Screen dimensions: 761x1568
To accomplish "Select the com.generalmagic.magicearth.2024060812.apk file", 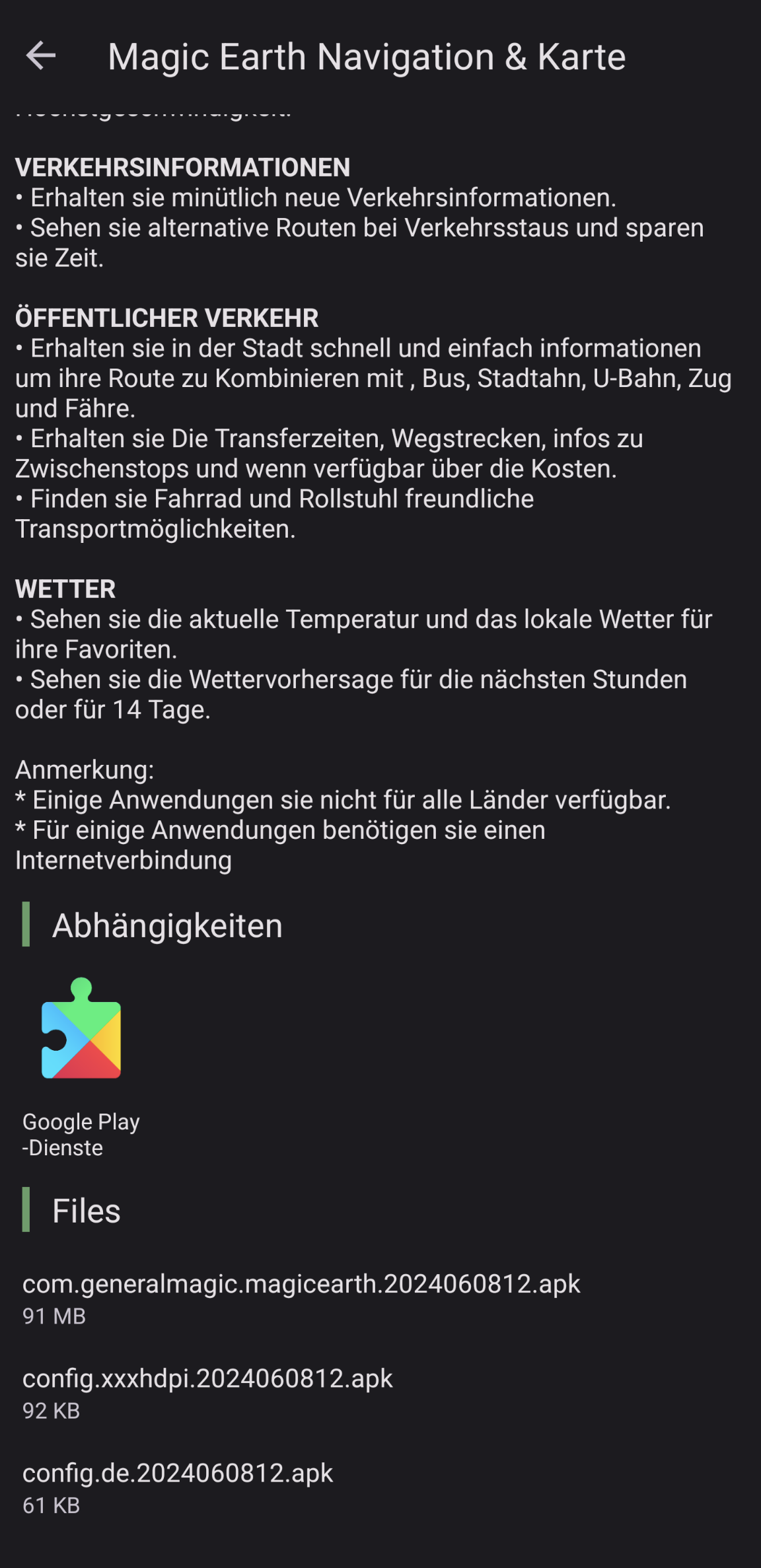I will pos(380,1299).
